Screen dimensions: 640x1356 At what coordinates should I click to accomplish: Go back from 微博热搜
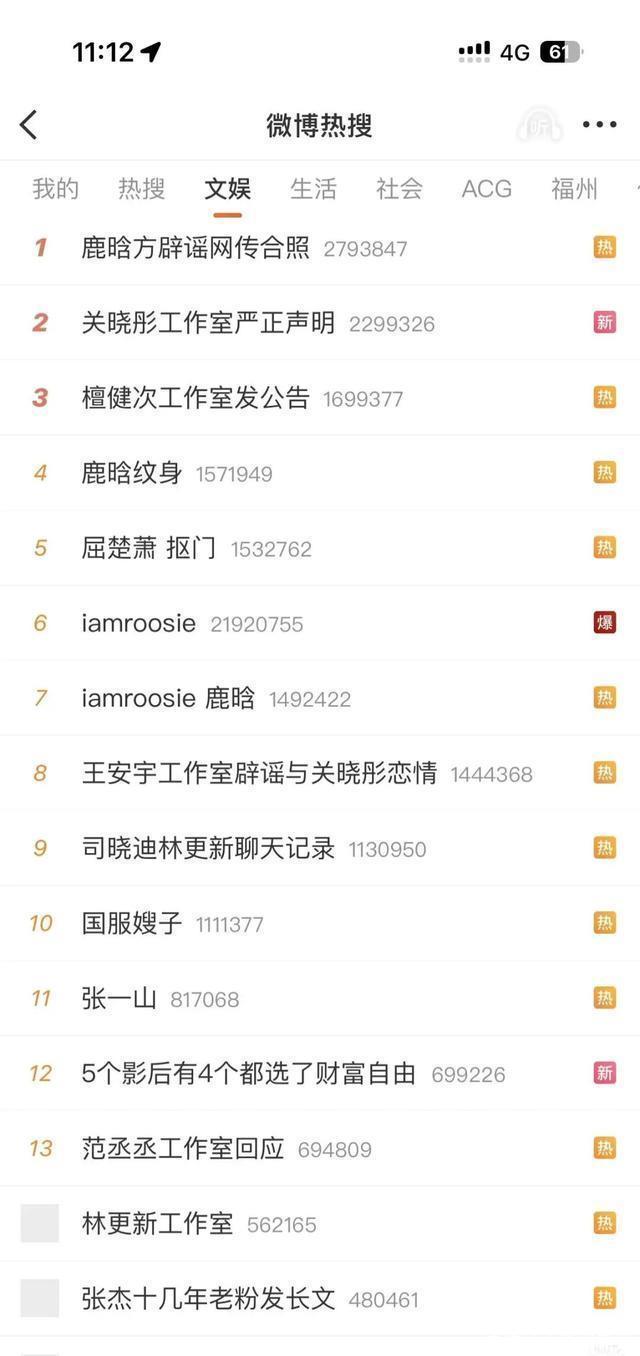pos(29,125)
